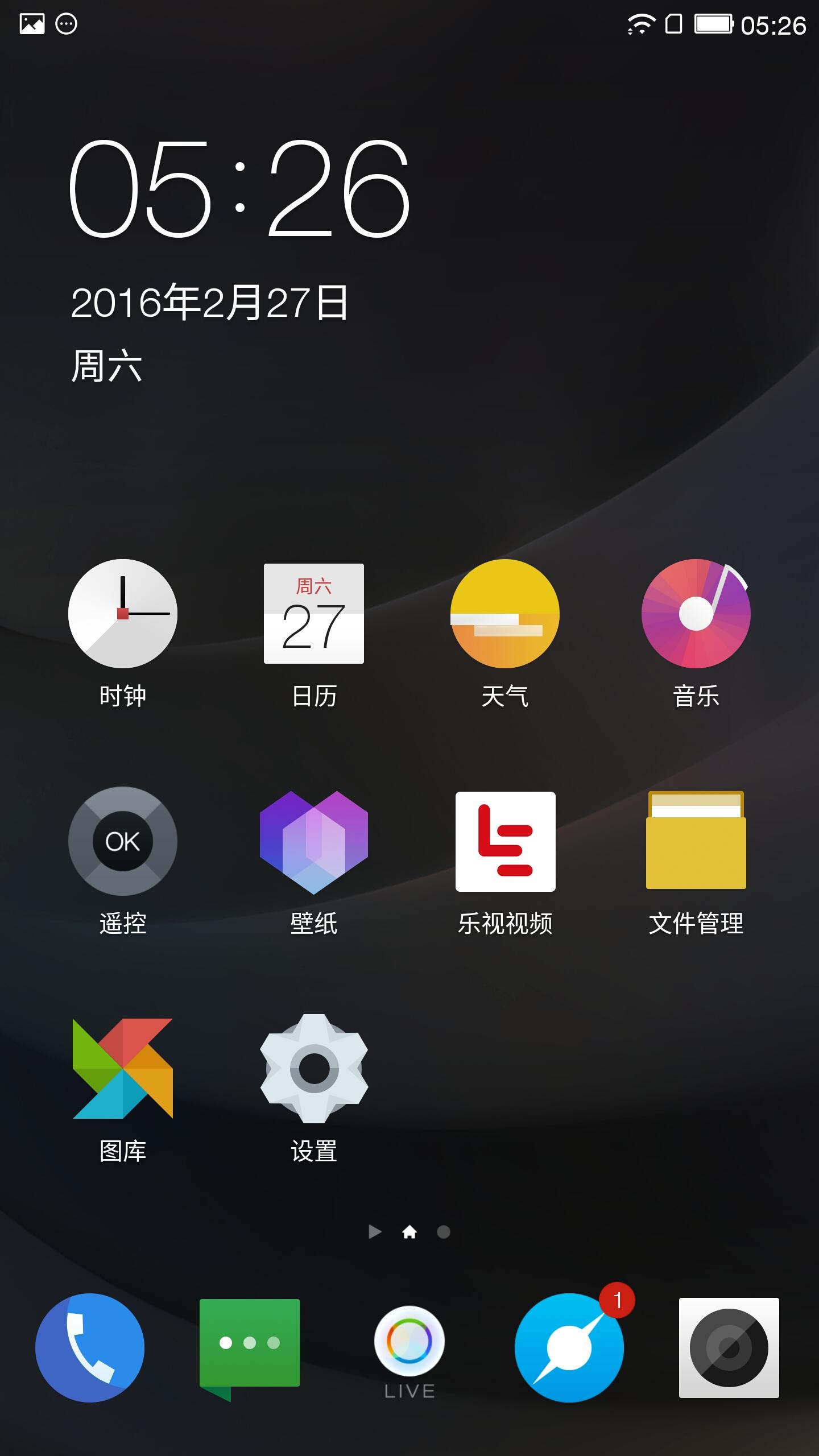Image resolution: width=819 pixels, height=1456 pixels.
Task: Tap the LIVE button in the dock
Action: tap(409, 1352)
